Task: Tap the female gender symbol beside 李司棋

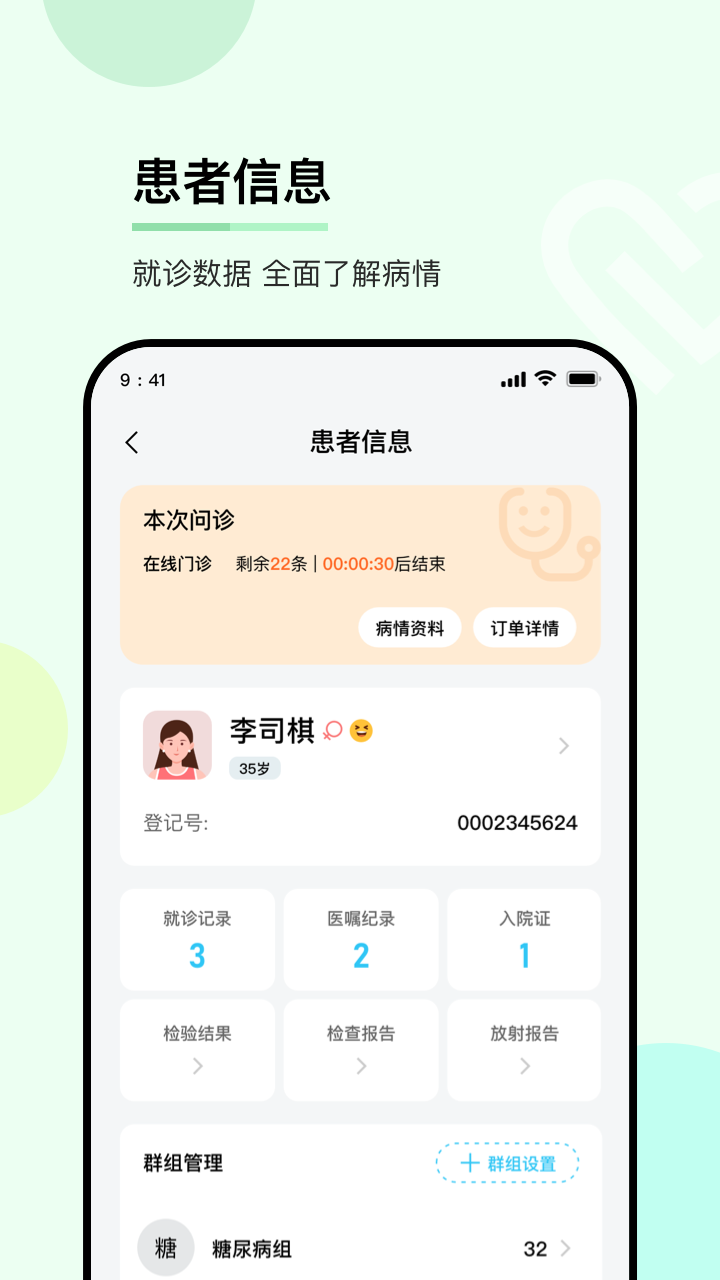Action: pos(331,731)
